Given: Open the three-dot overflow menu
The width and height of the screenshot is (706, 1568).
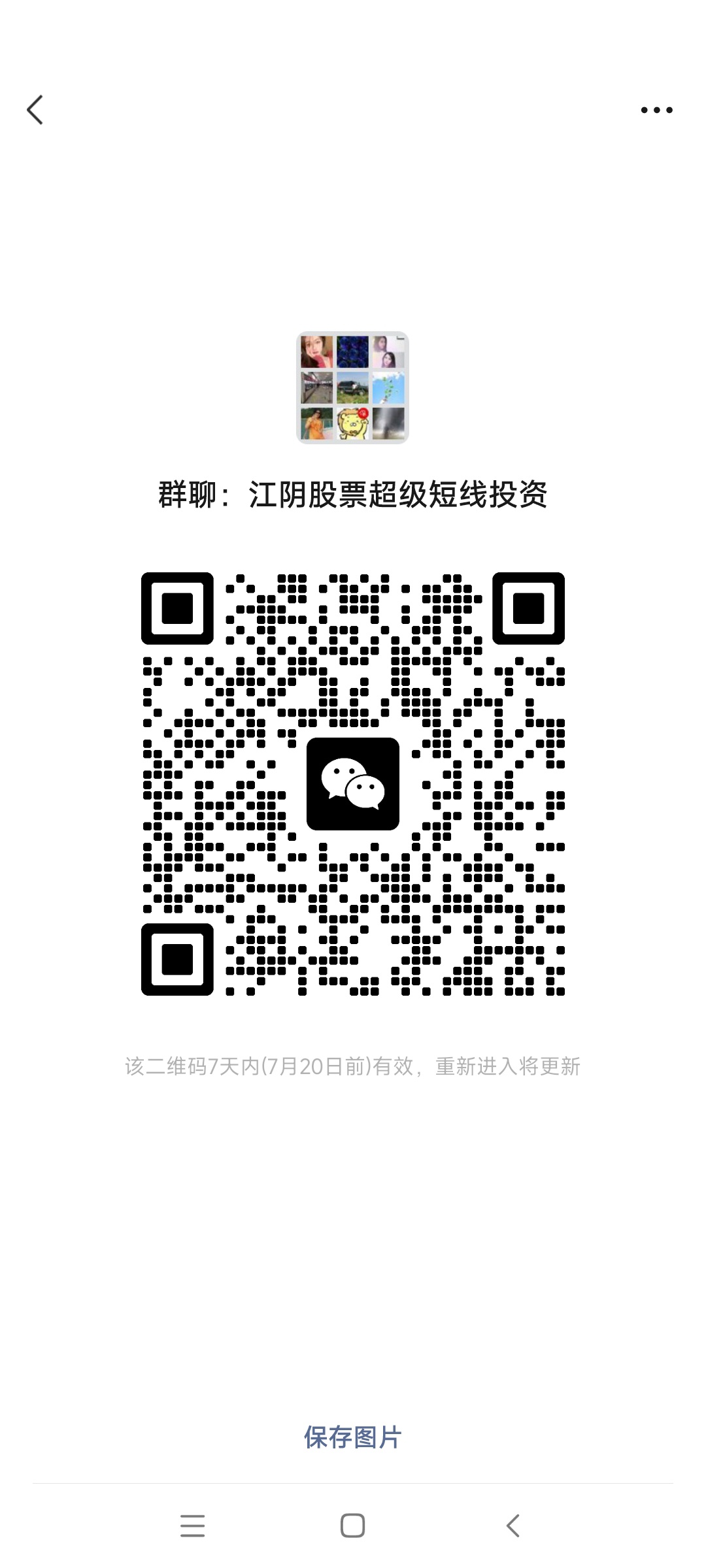Looking at the screenshot, I should coord(656,110).
